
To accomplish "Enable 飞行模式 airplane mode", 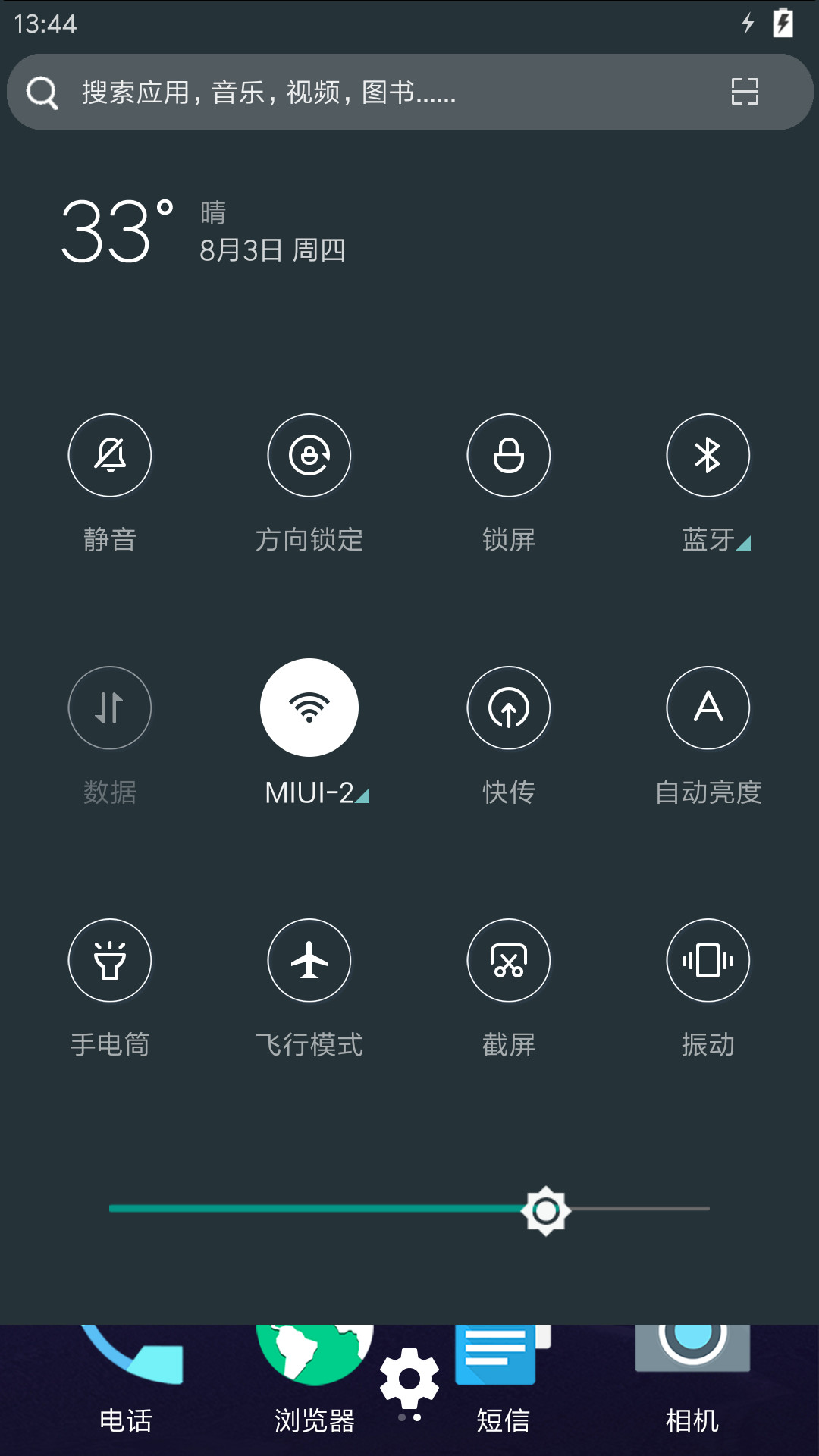I will [x=309, y=960].
